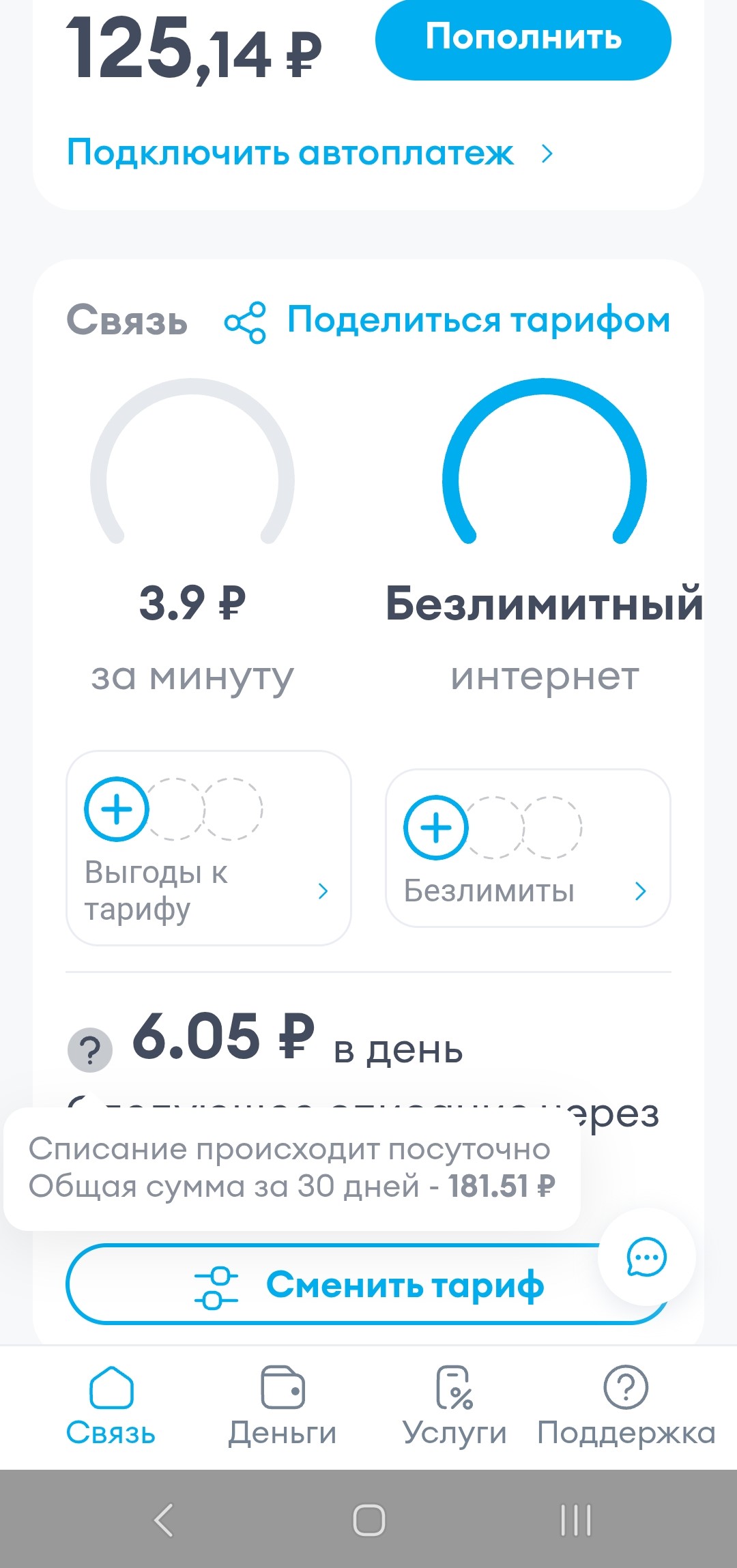This screenshot has width=737, height=1568.
Task: Open Подключить автоплатеж link
Action: point(310,153)
